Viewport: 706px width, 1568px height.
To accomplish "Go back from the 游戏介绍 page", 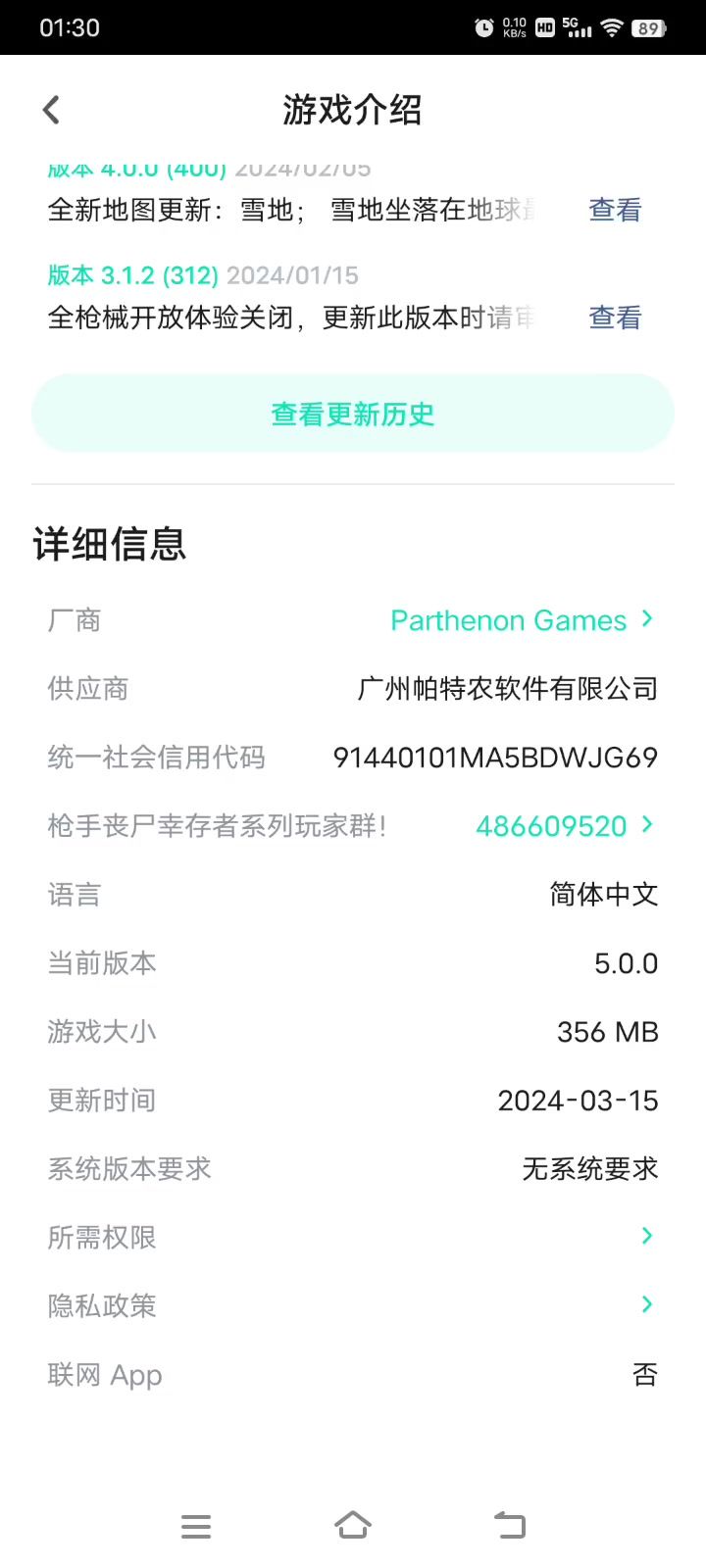I will tap(52, 110).
